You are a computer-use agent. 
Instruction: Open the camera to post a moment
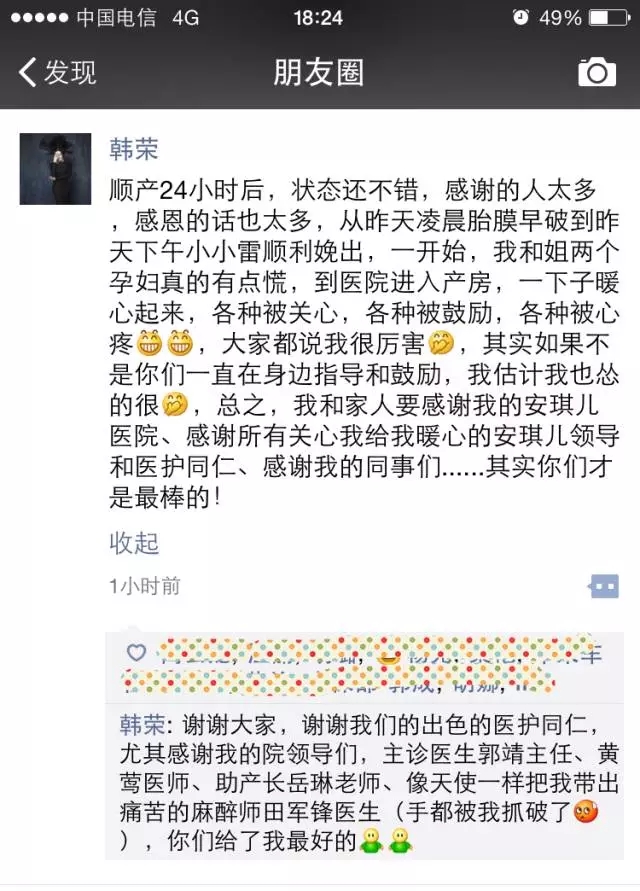point(597,72)
